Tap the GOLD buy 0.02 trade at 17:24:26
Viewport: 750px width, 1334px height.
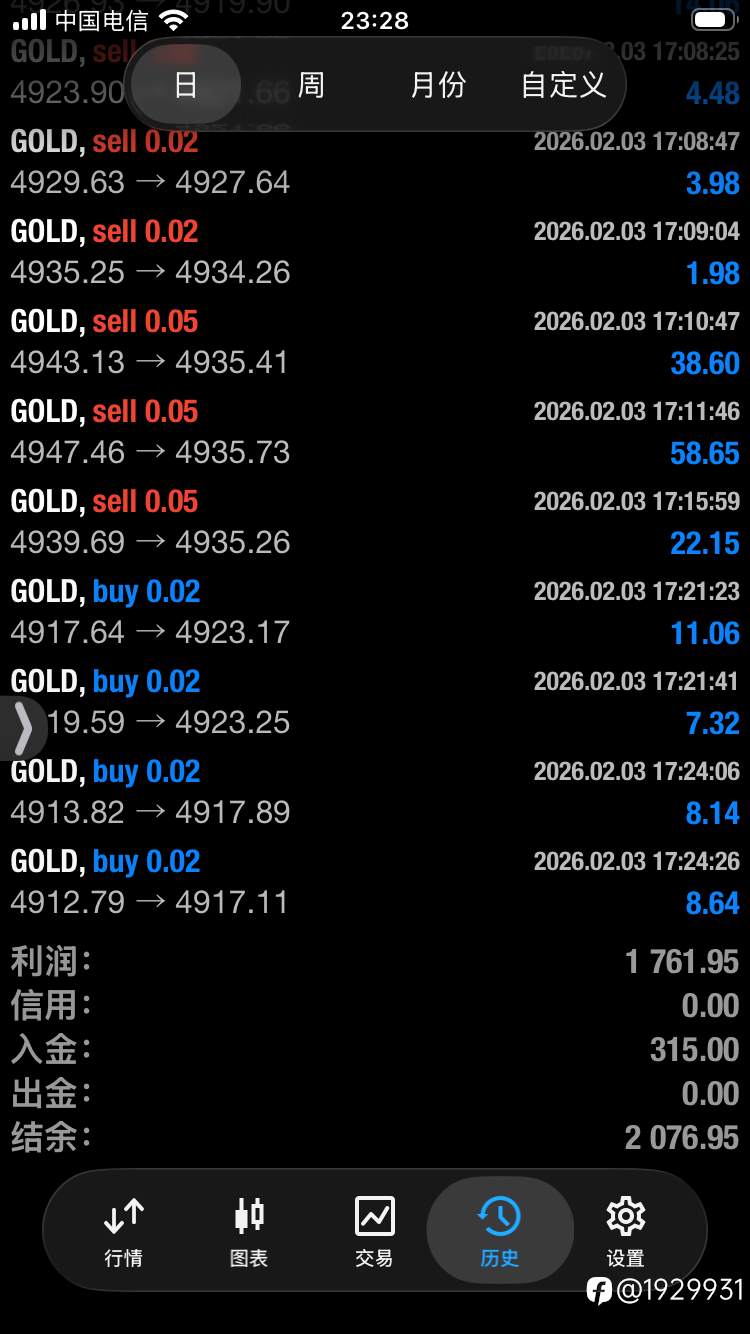pos(375,880)
